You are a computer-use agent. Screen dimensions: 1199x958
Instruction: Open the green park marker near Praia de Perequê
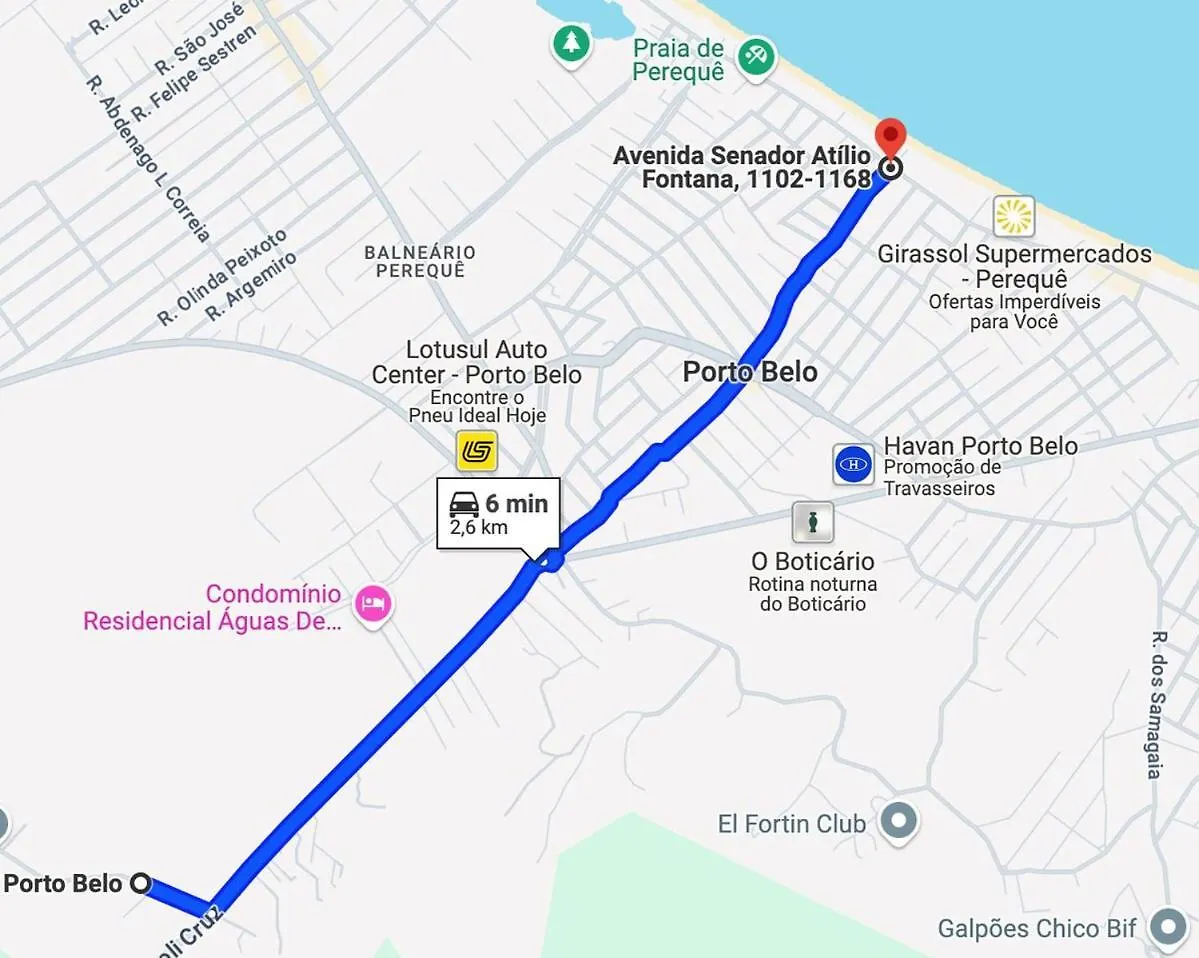(571, 43)
